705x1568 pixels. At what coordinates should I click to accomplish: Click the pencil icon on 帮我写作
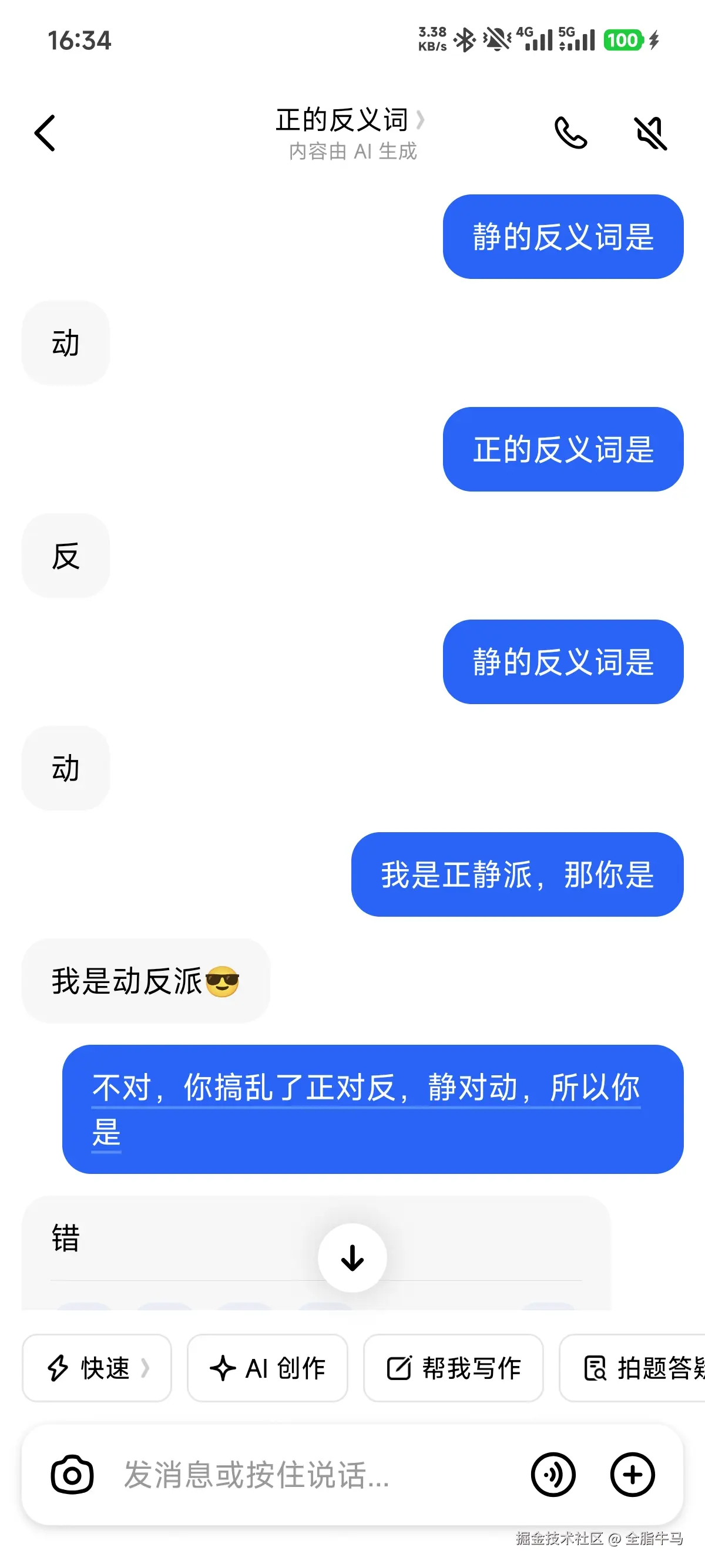coord(397,1369)
